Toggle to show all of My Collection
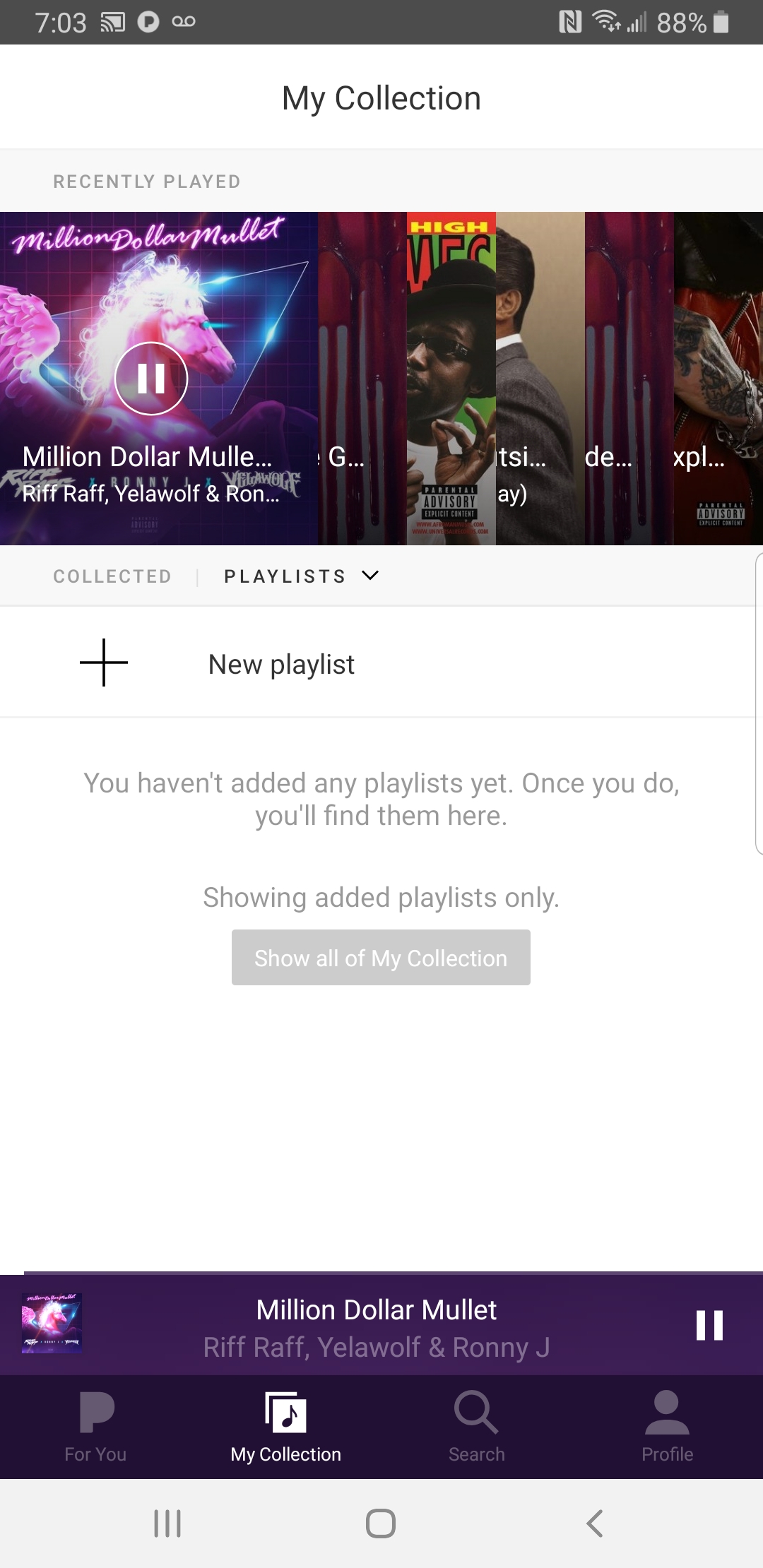 381,957
